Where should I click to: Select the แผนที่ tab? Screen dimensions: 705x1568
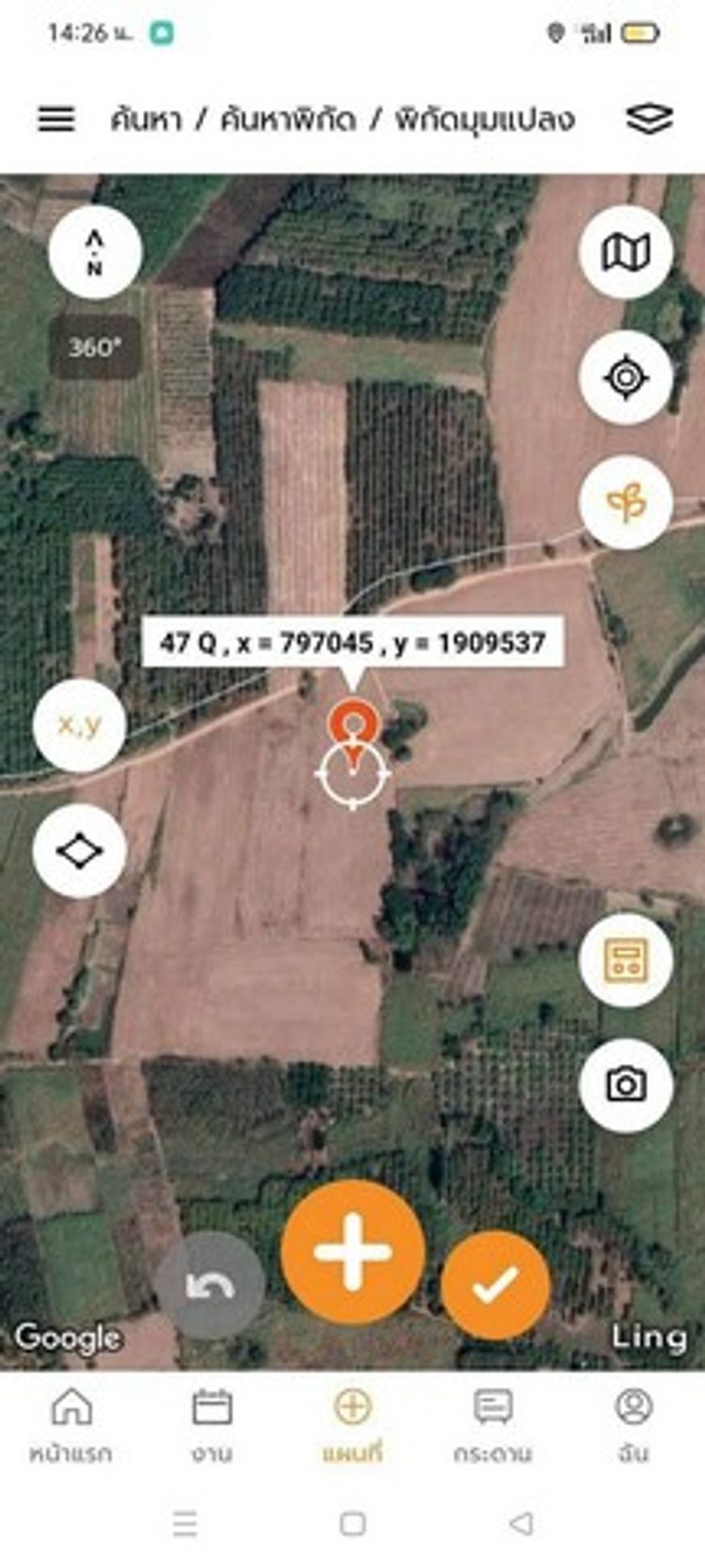click(352, 1426)
